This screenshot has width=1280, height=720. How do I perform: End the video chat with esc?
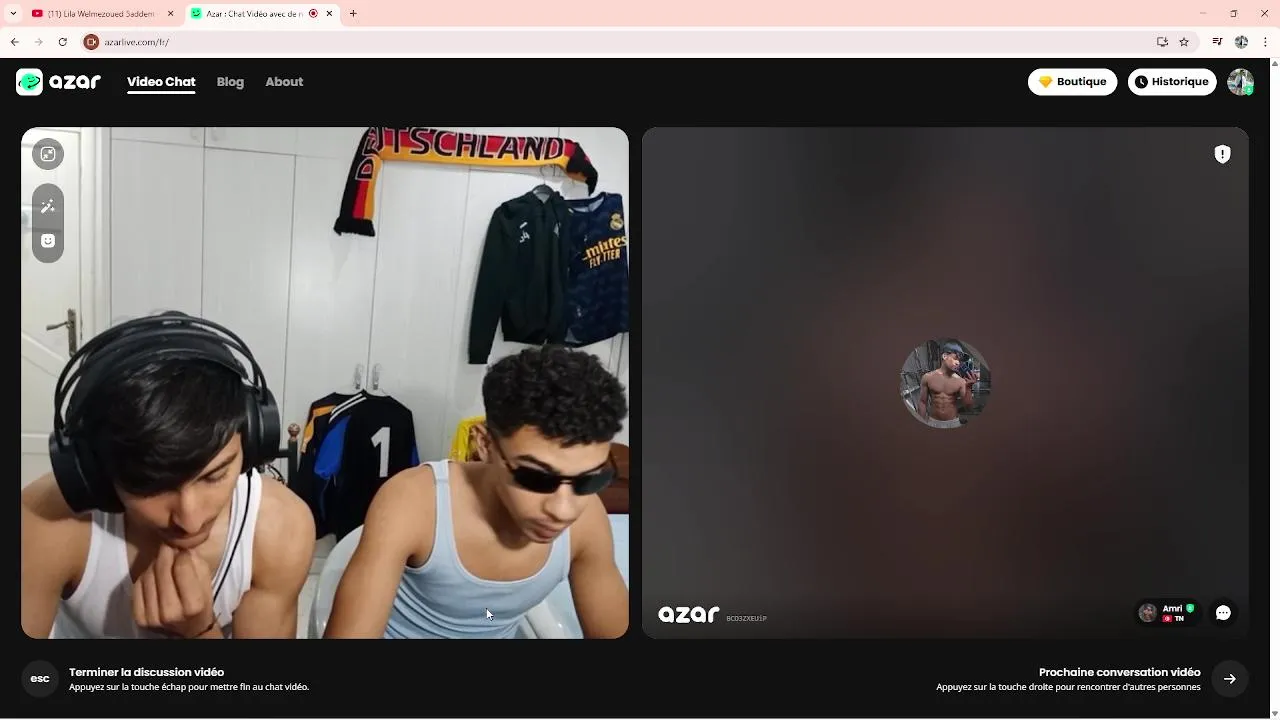40,678
